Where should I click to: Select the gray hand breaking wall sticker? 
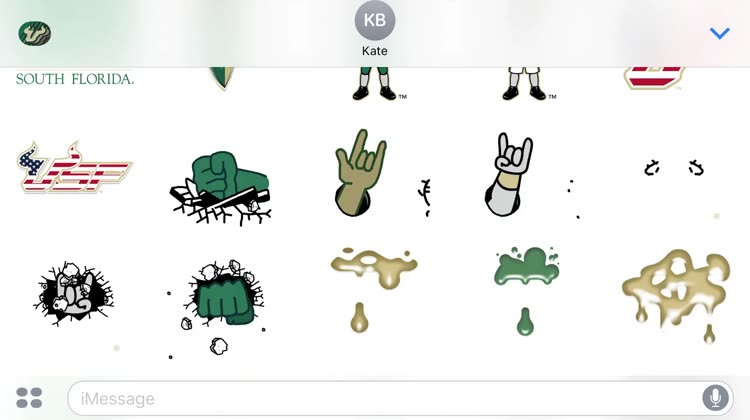[x=73, y=293]
